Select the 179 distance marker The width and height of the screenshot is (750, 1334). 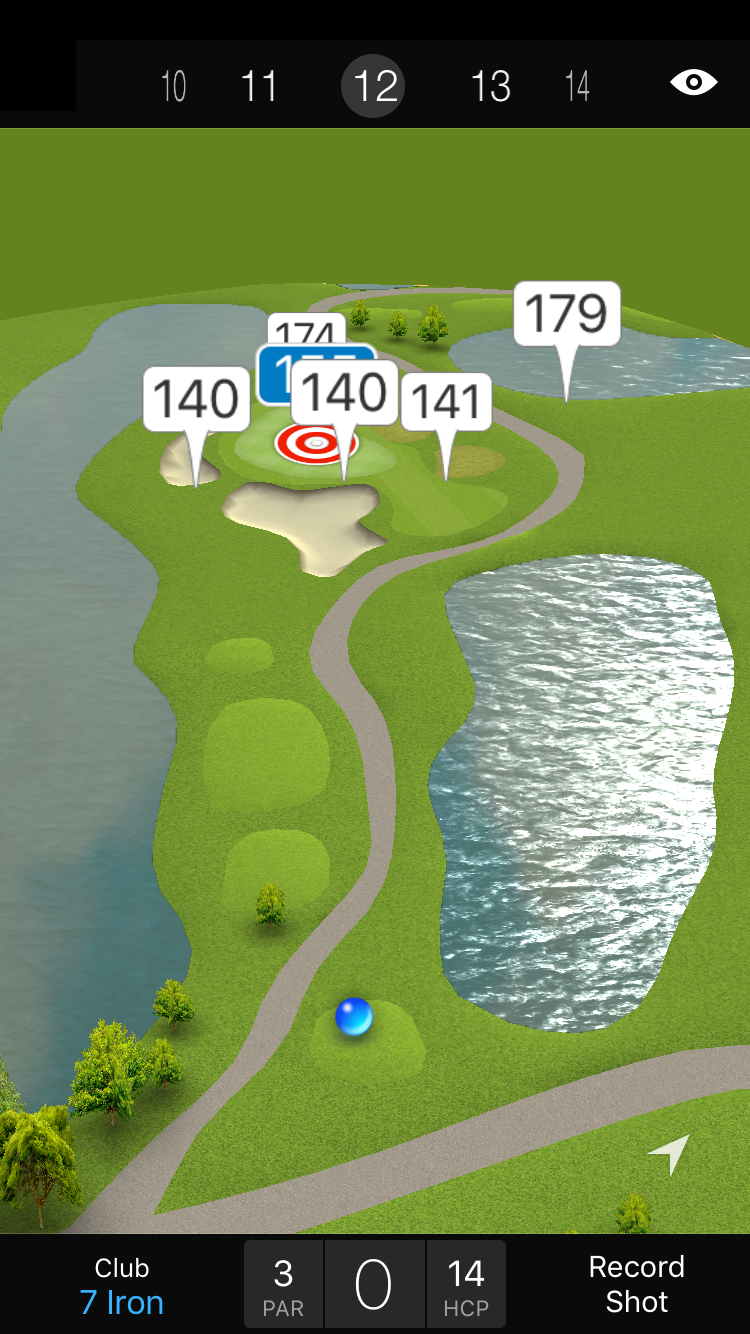567,314
